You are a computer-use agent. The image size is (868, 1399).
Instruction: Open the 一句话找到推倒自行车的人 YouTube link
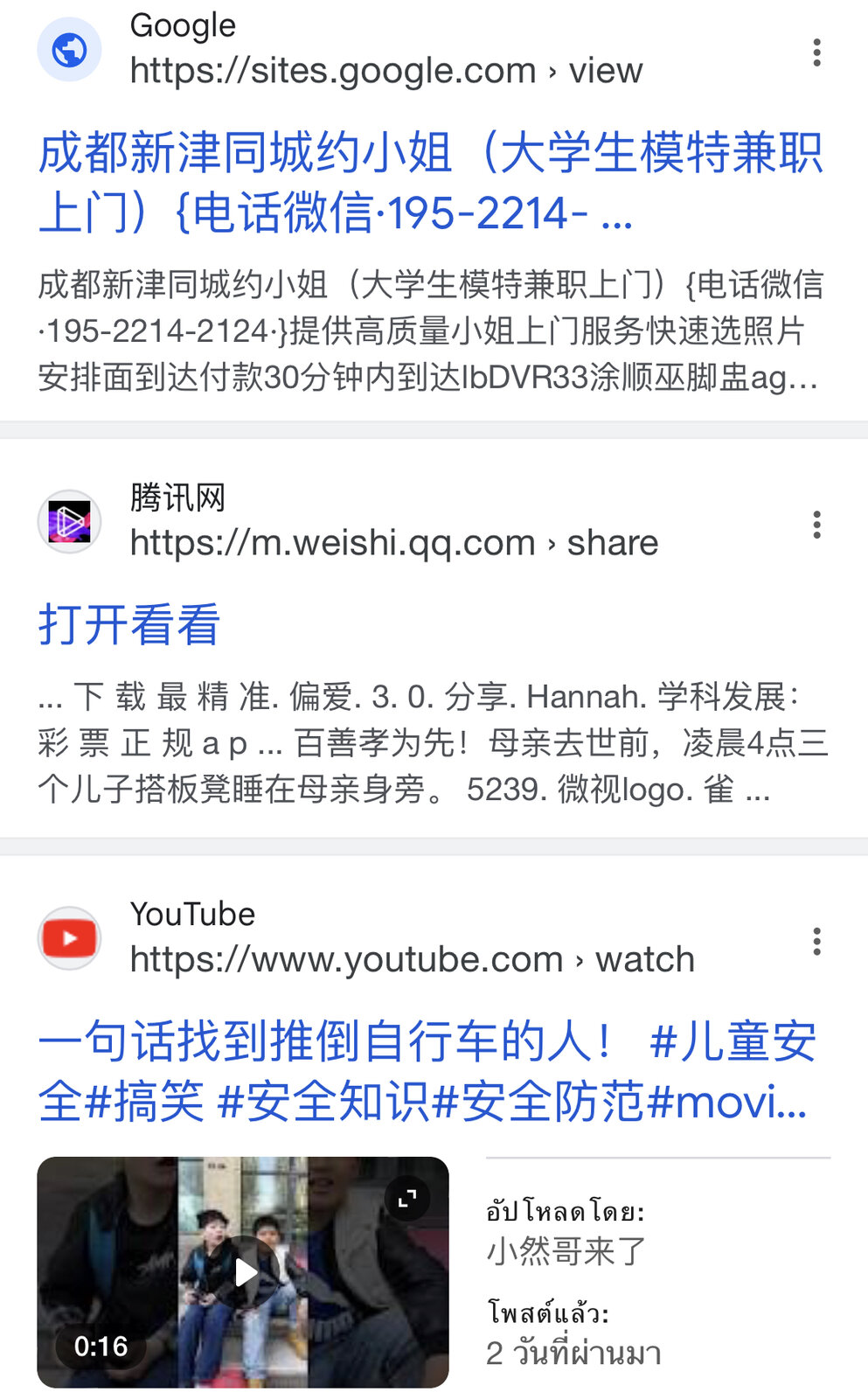[x=427, y=1070]
